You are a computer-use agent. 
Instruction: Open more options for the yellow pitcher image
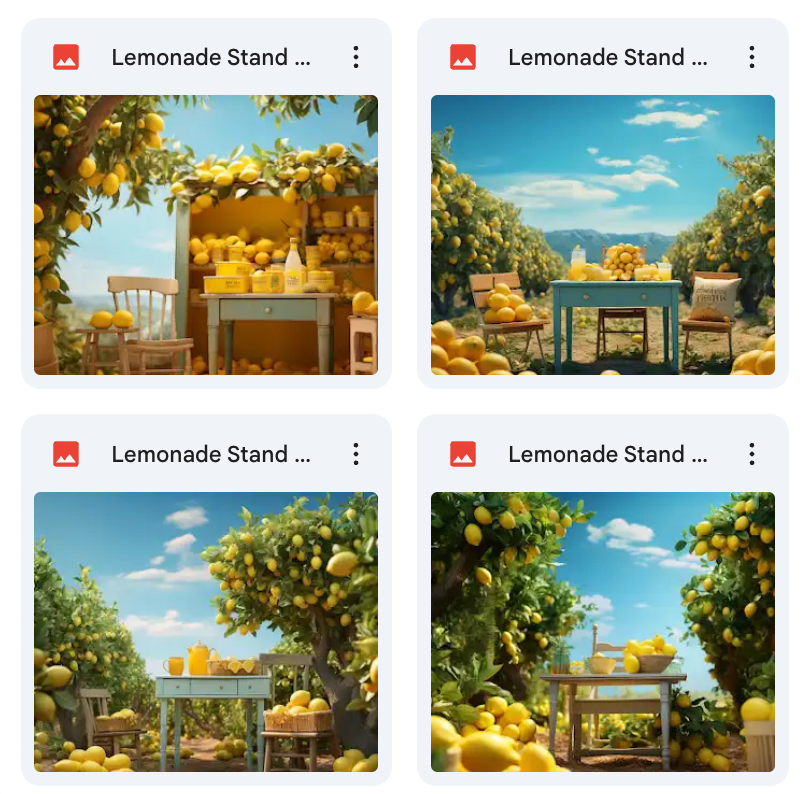click(355, 454)
